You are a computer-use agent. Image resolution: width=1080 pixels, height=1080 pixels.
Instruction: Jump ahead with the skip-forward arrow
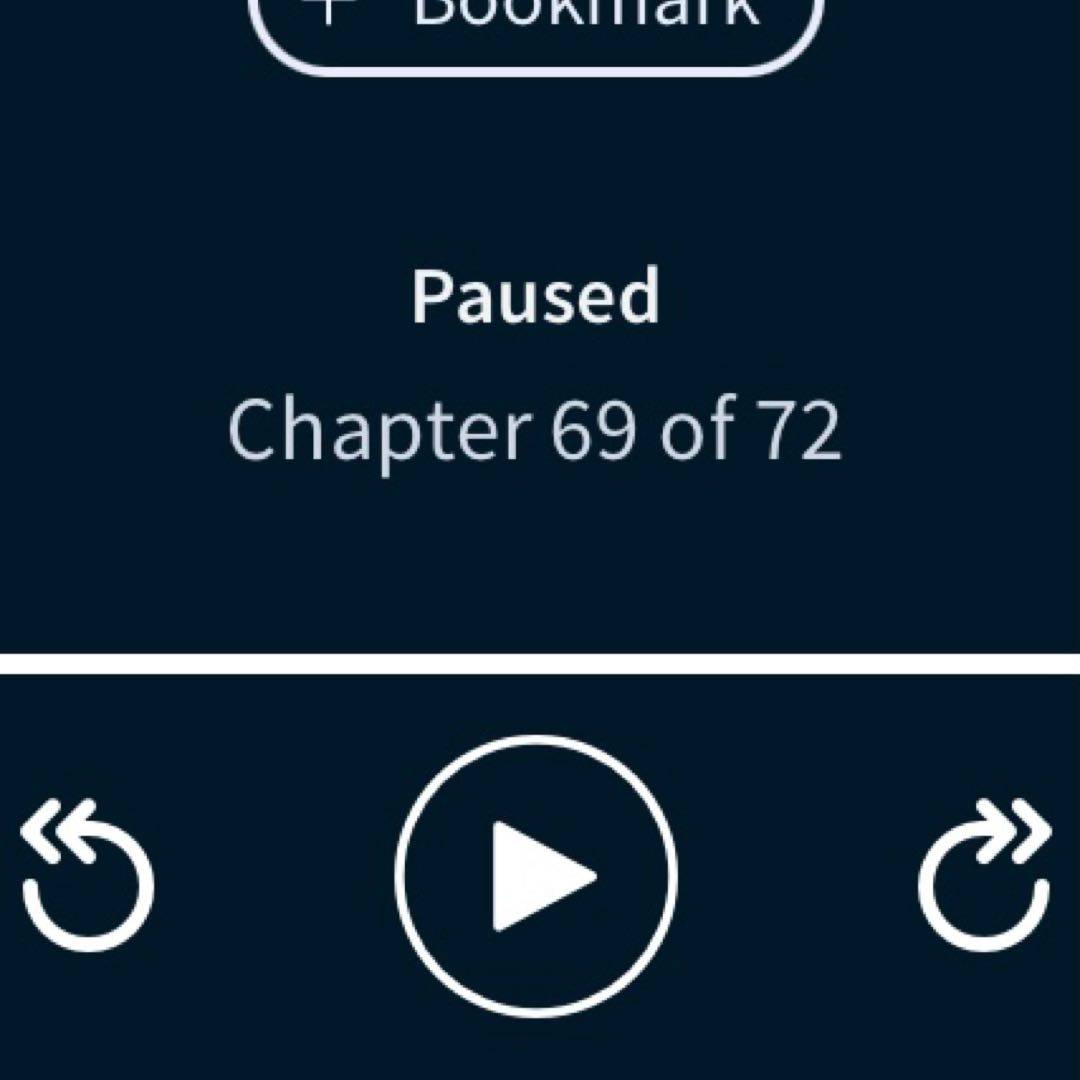[985, 876]
